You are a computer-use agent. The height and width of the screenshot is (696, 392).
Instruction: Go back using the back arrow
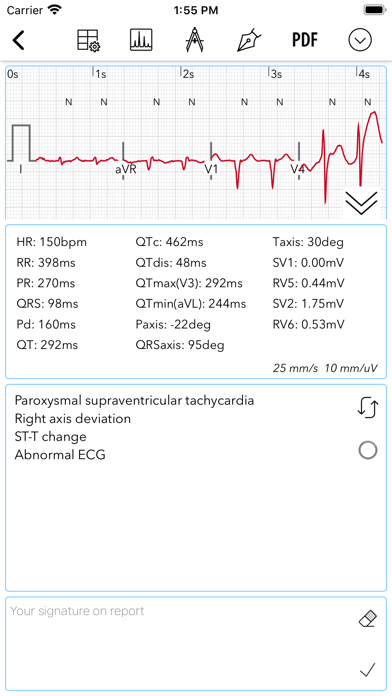[x=18, y=40]
